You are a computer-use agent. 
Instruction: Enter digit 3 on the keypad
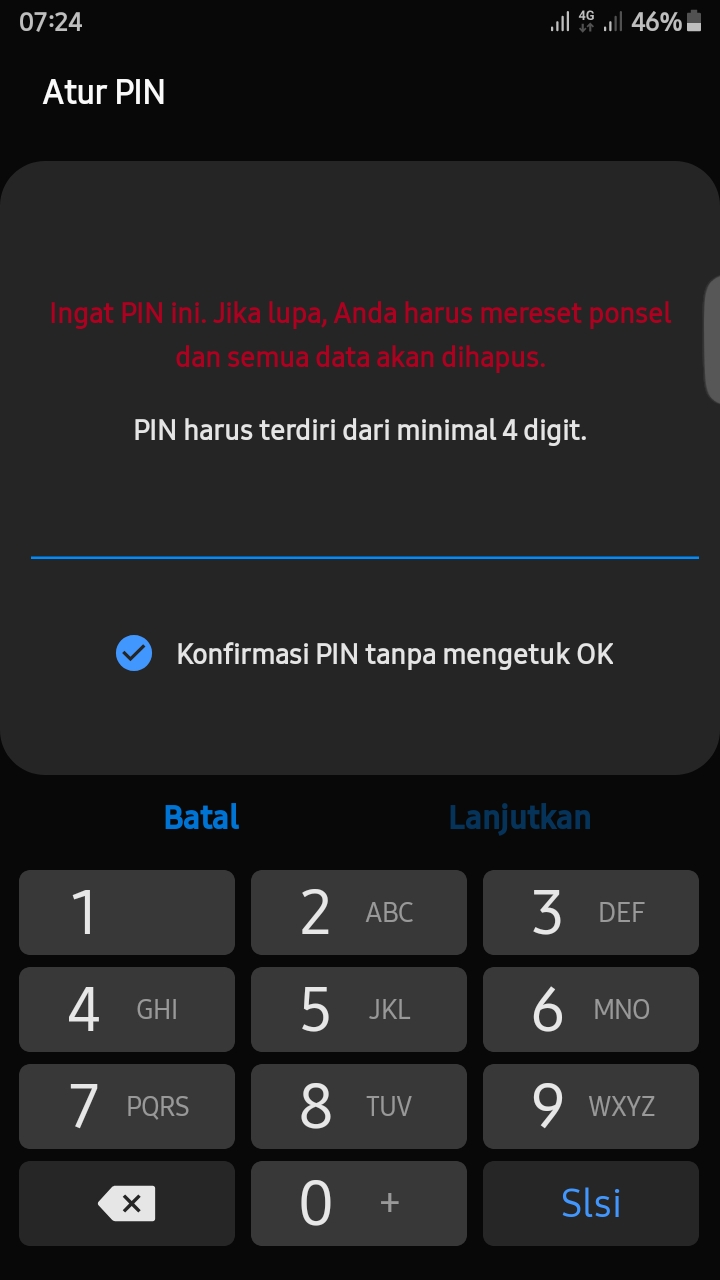(x=591, y=912)
